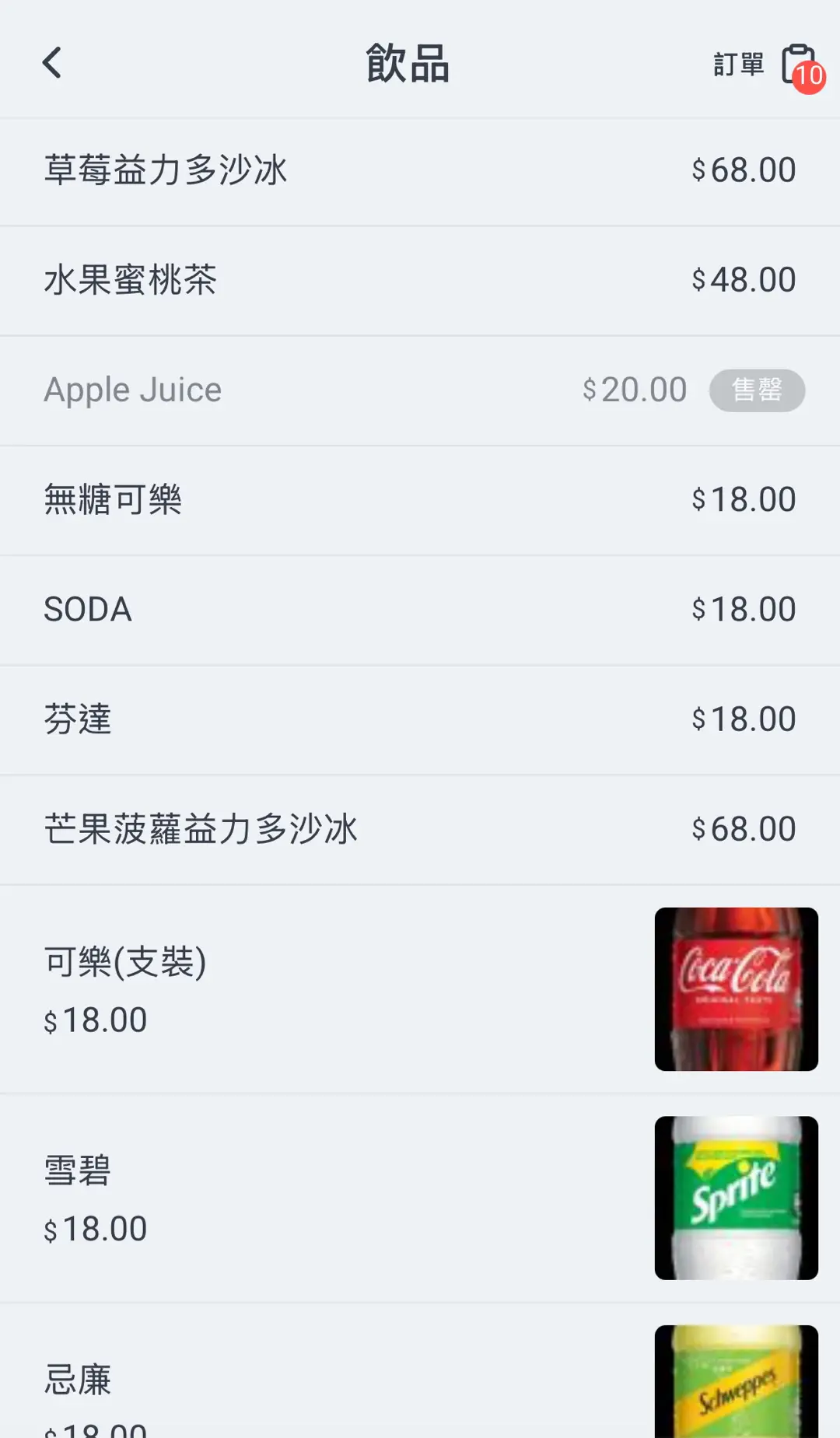840x1438 pixels.
Task: Go back from the 飲品 menu
Action: click(x=51, y=63)
